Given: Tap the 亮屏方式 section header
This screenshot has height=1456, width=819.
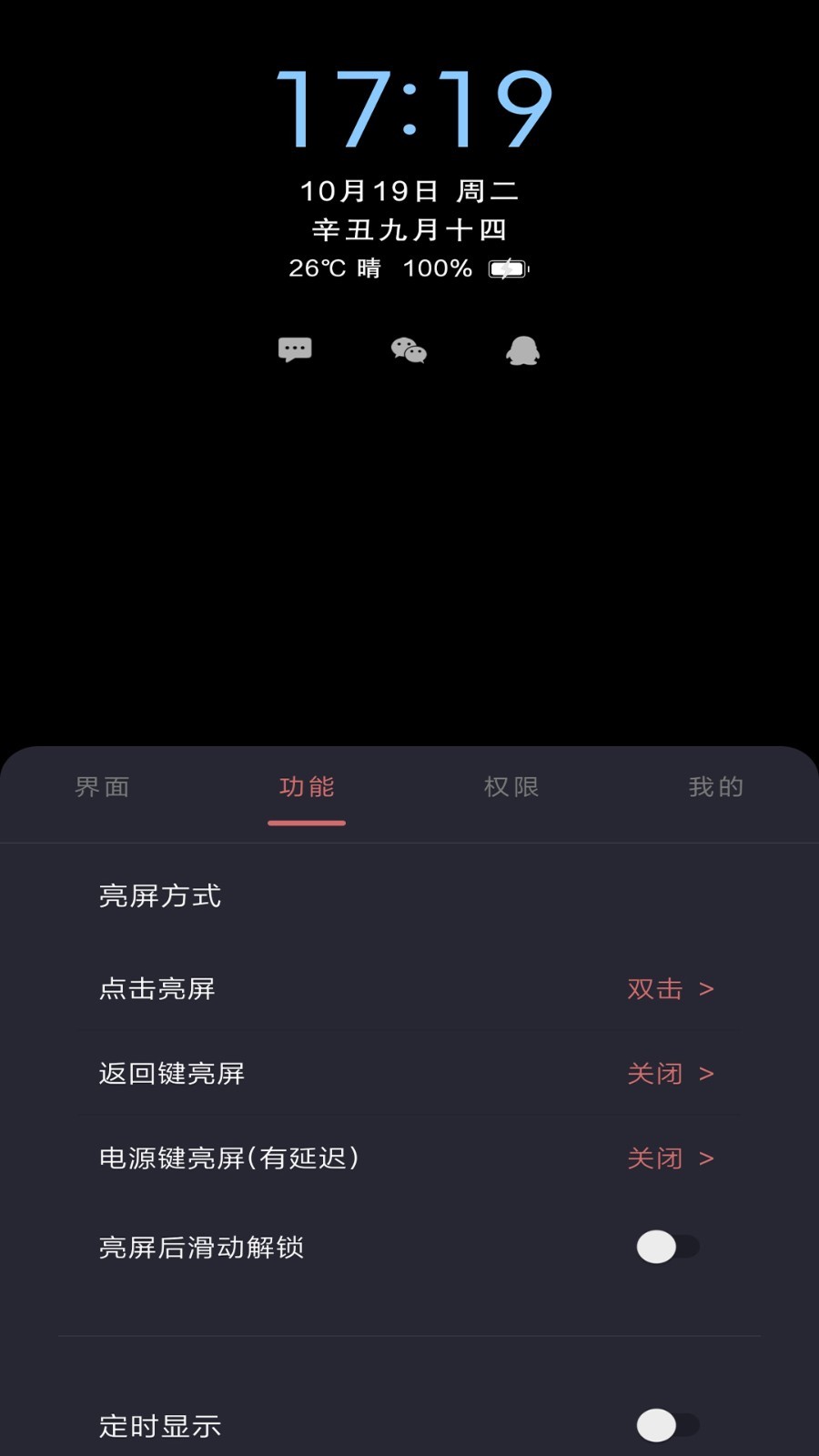Looking at the screenshot, I should 160,895.
